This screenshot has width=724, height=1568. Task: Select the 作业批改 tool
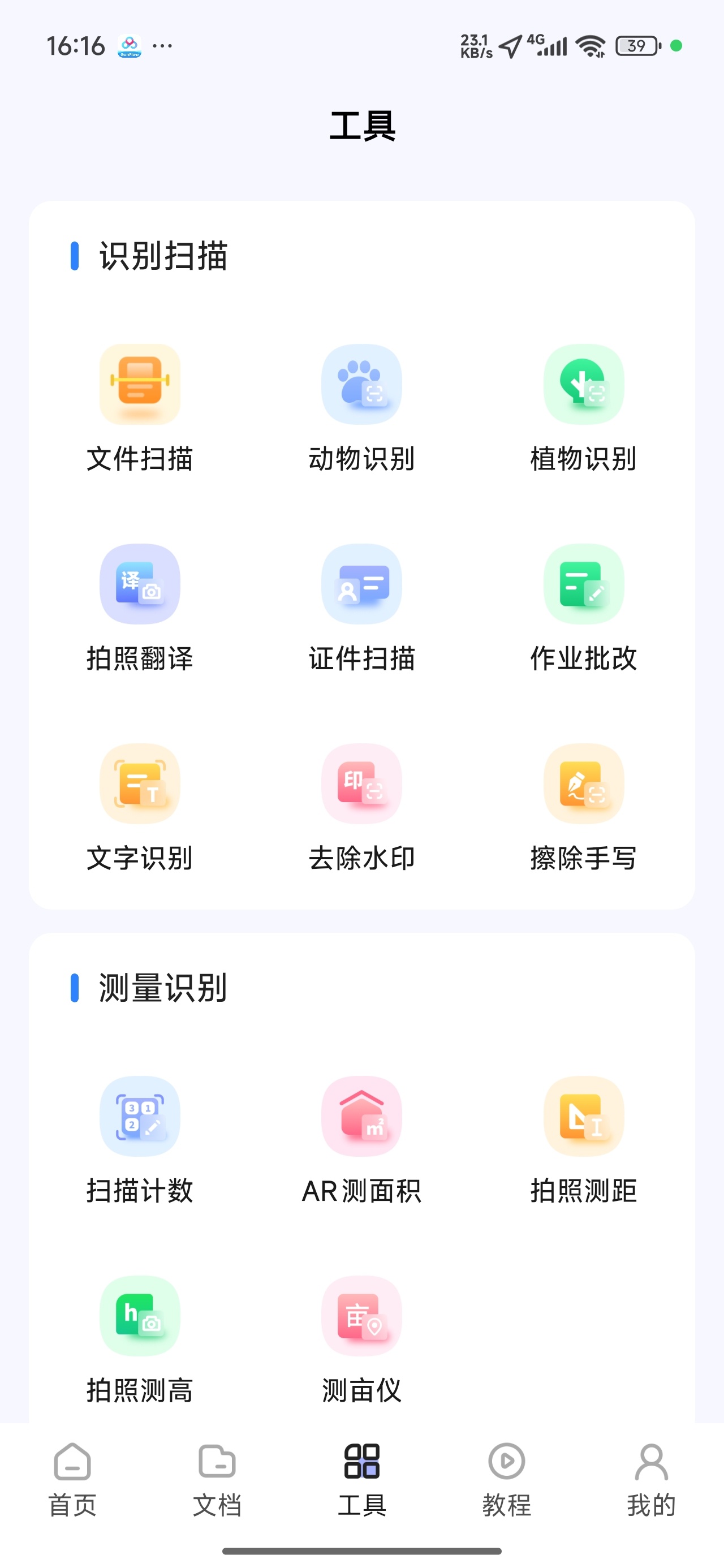(x=583, y=608)
